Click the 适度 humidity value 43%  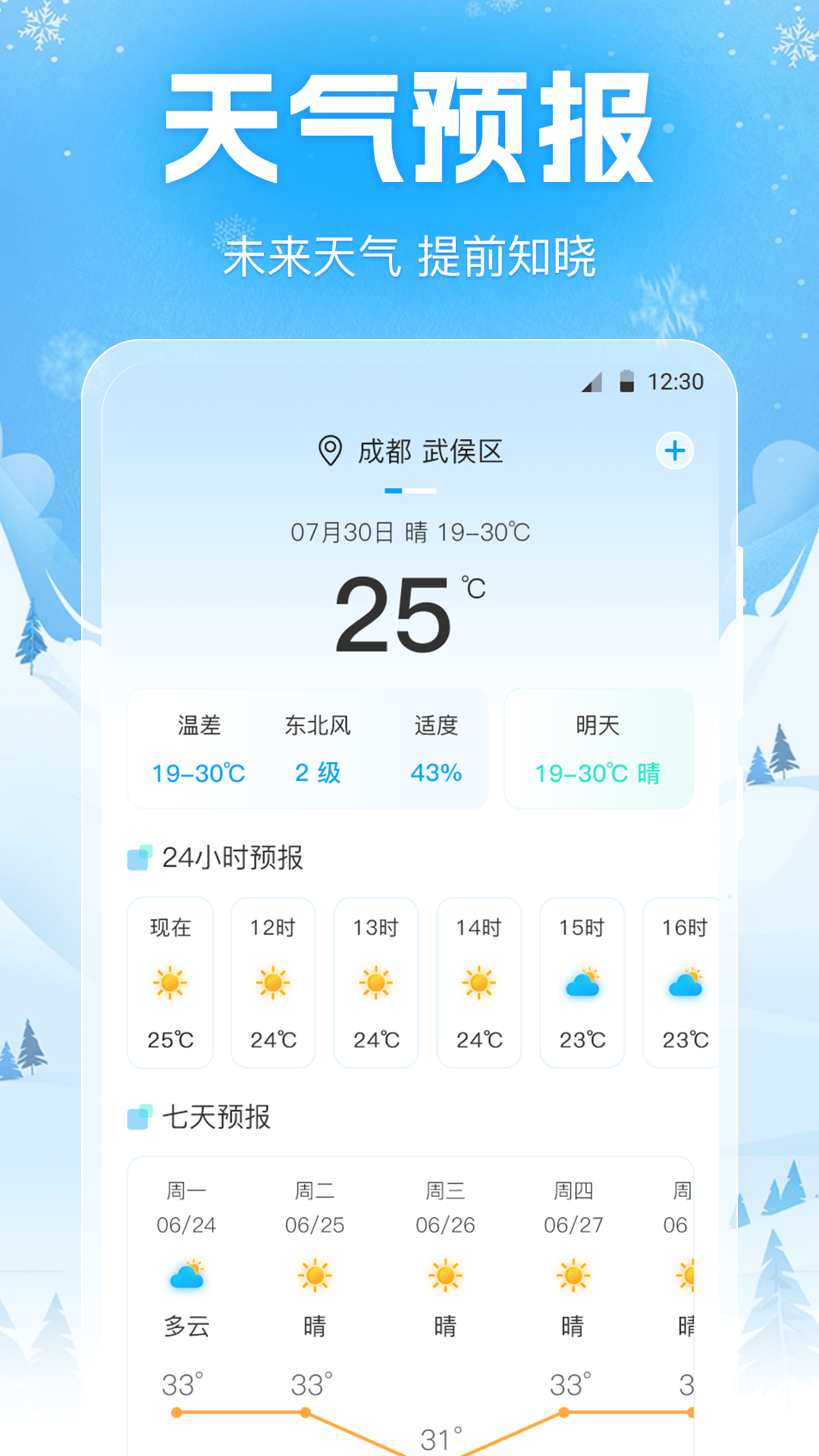coord(436,774)
